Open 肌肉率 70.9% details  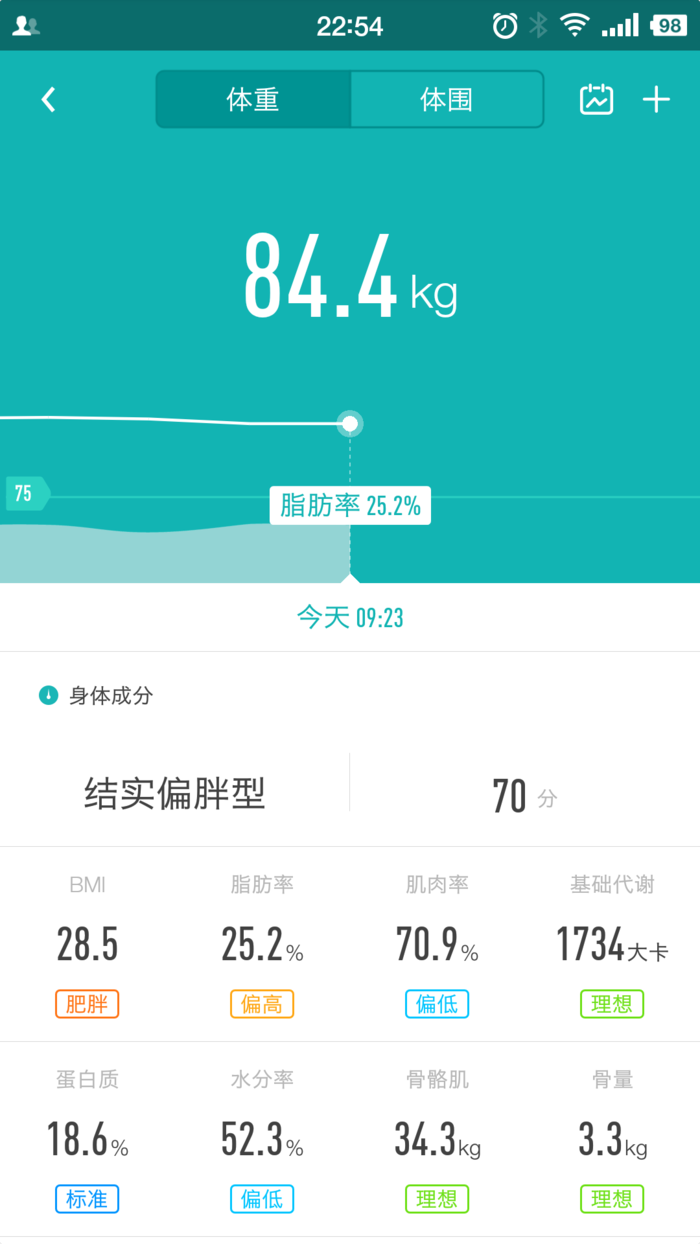click(x=437, y=945)
